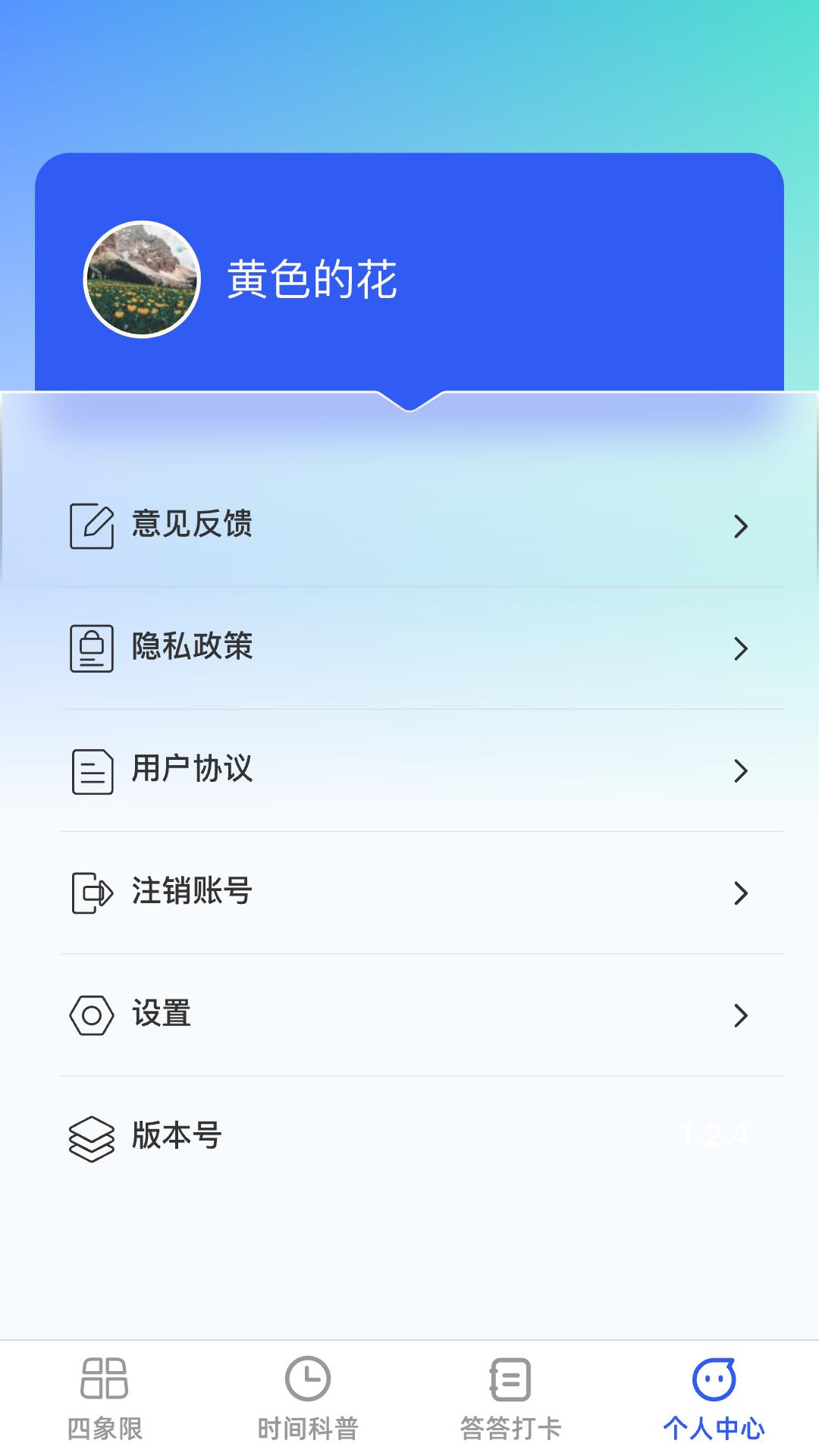This screenshot has height=1456, width=819.
Task: Open 隐私政策 via its right arrow
Action: click(742, 648)
